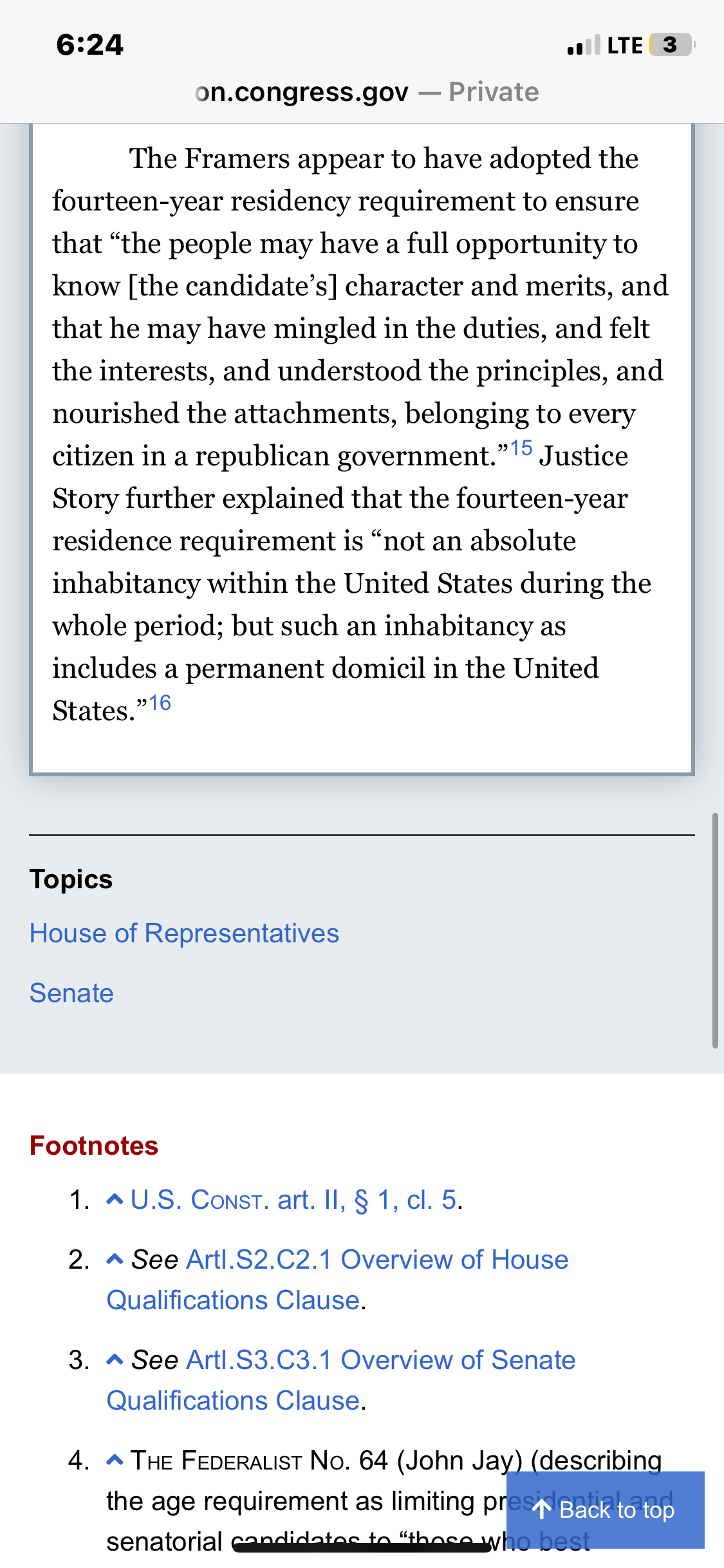This screenshot has height=1568, width=724.
Task: Jump back from footnote 2 to text
Action: [115, 1260]
